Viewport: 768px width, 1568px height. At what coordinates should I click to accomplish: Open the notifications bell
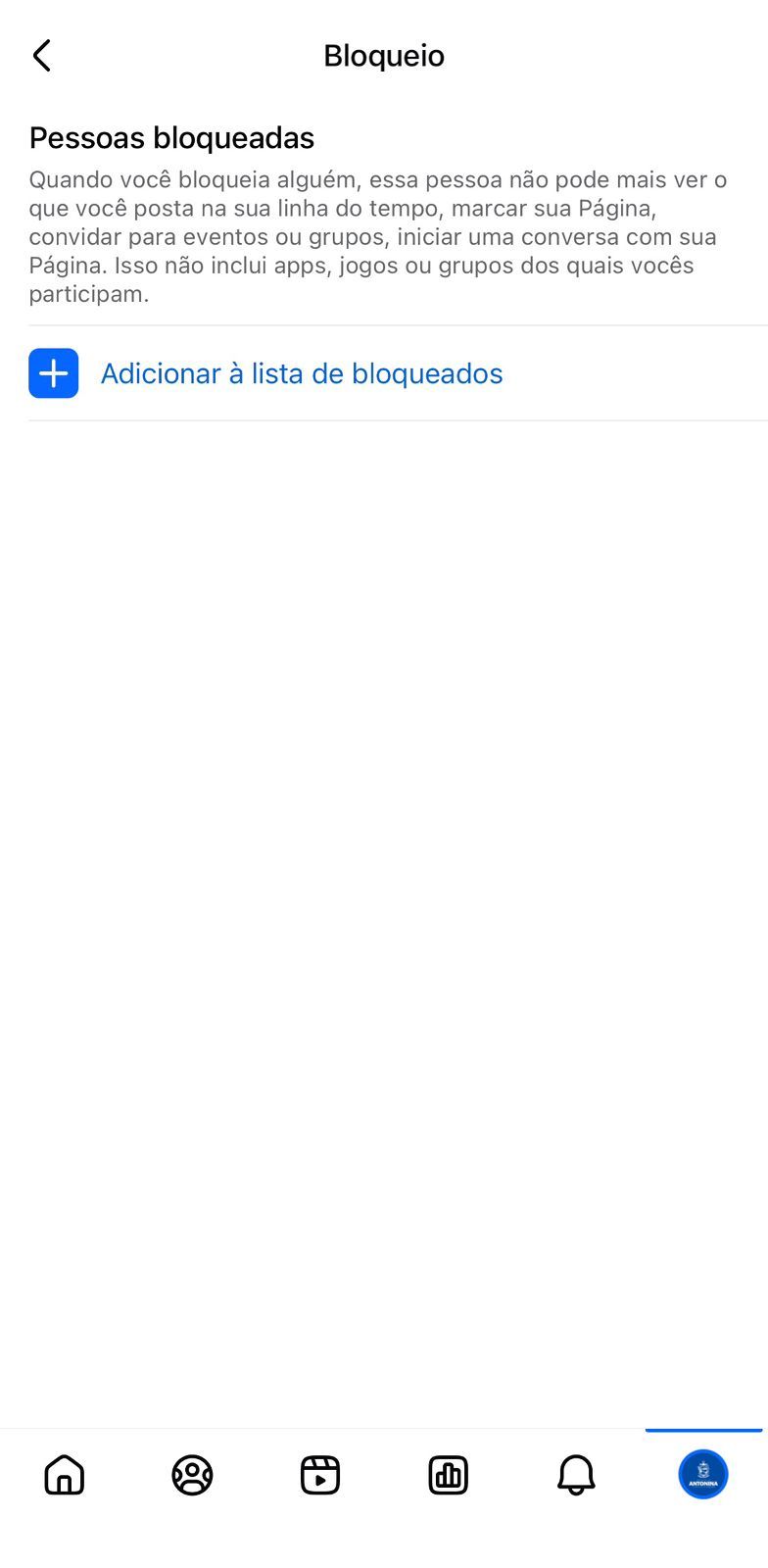[576, 1474]
